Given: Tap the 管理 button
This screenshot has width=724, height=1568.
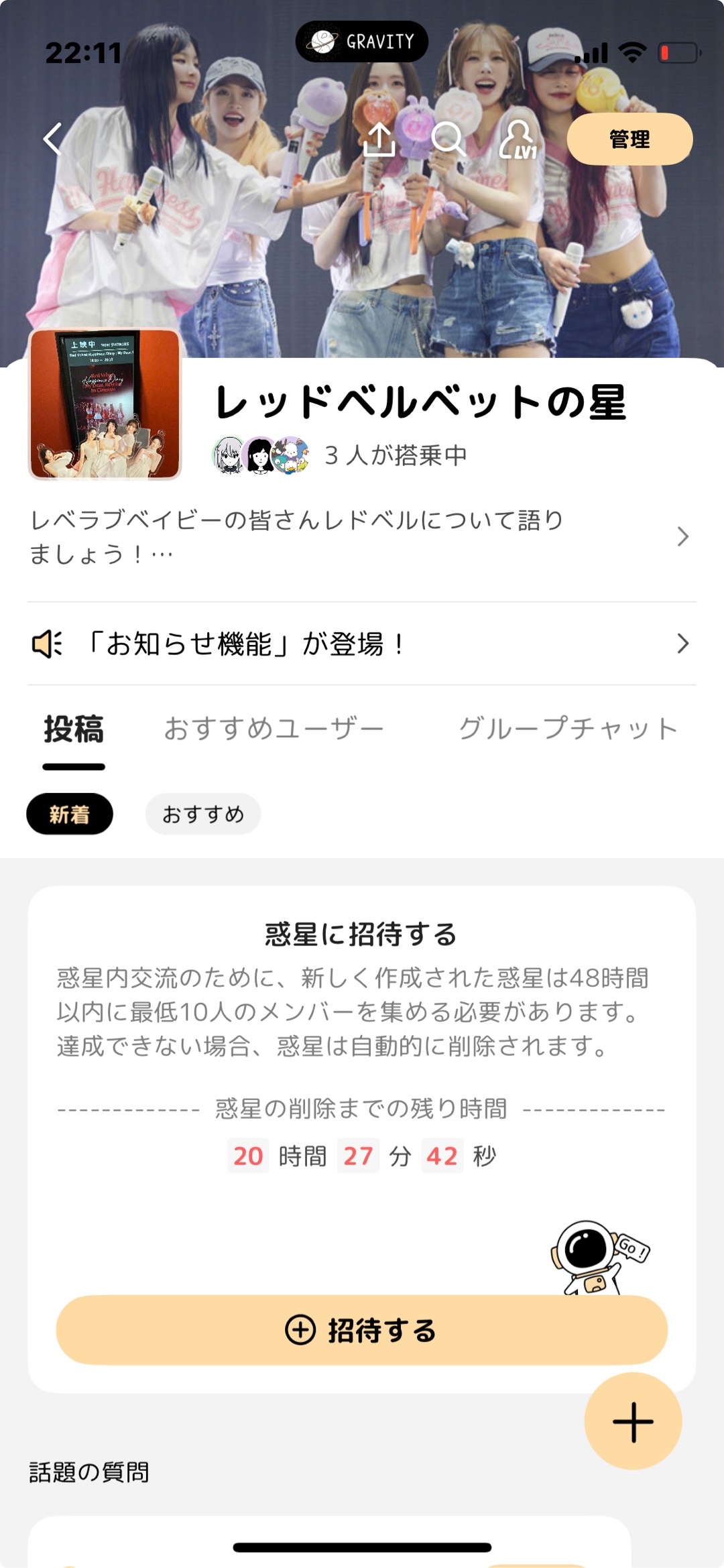Looking at the screenshot, I should click(629, 139).
